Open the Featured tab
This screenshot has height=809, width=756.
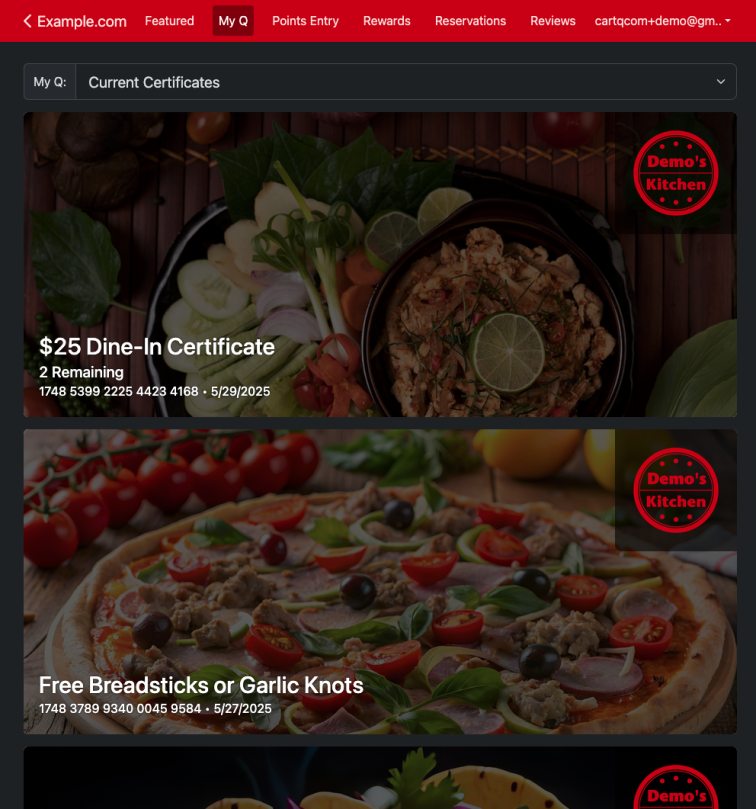point(169,21)
